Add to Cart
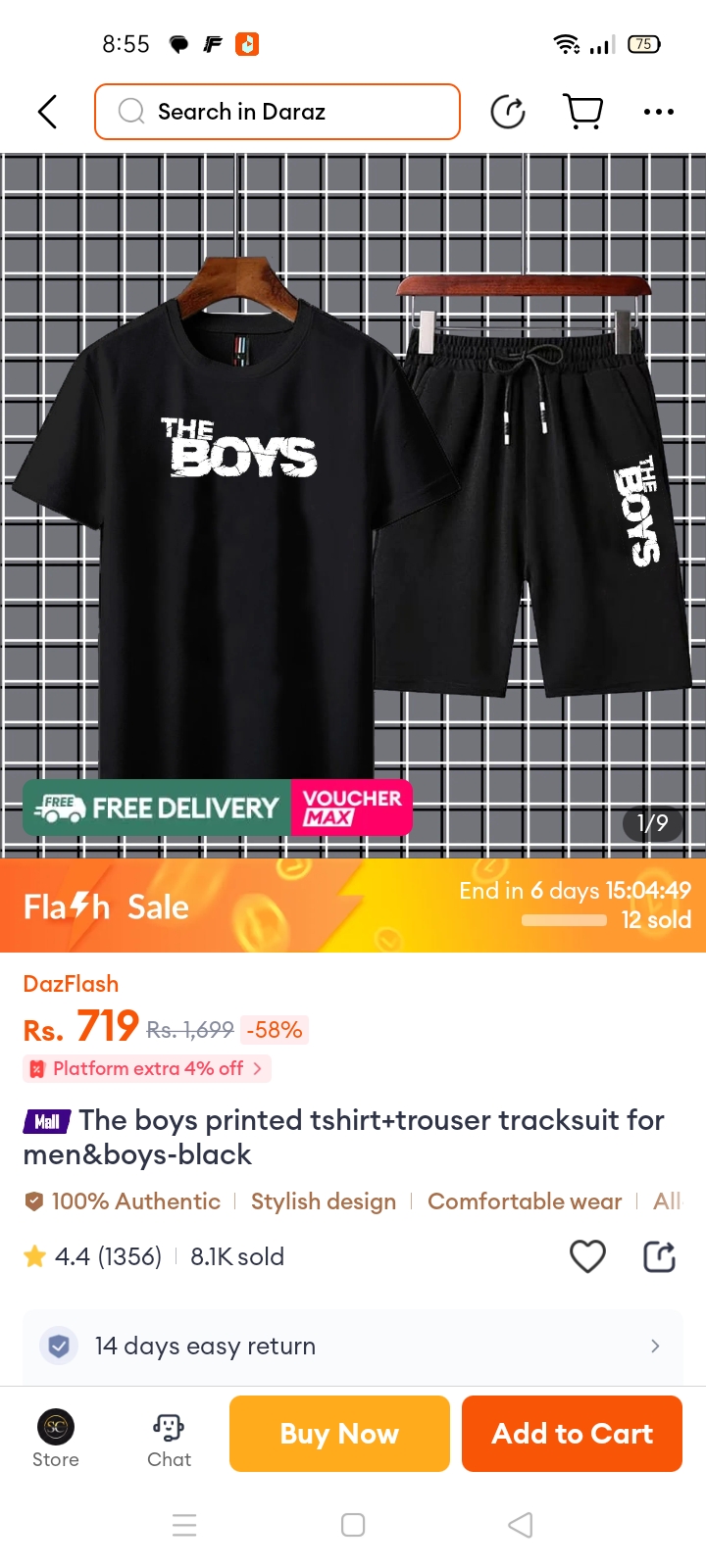 pos(572,1434)
